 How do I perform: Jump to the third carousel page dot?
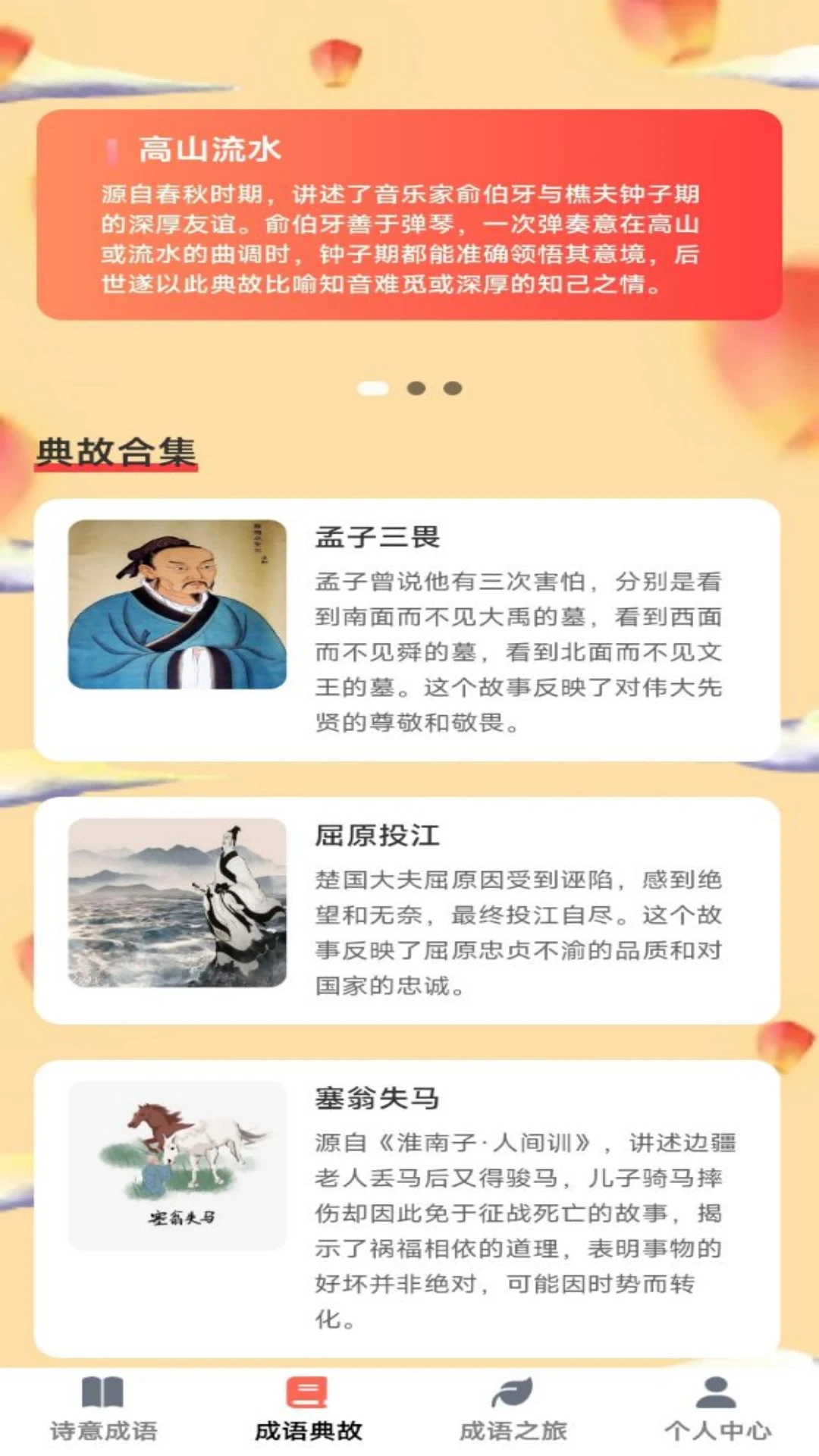453,388
